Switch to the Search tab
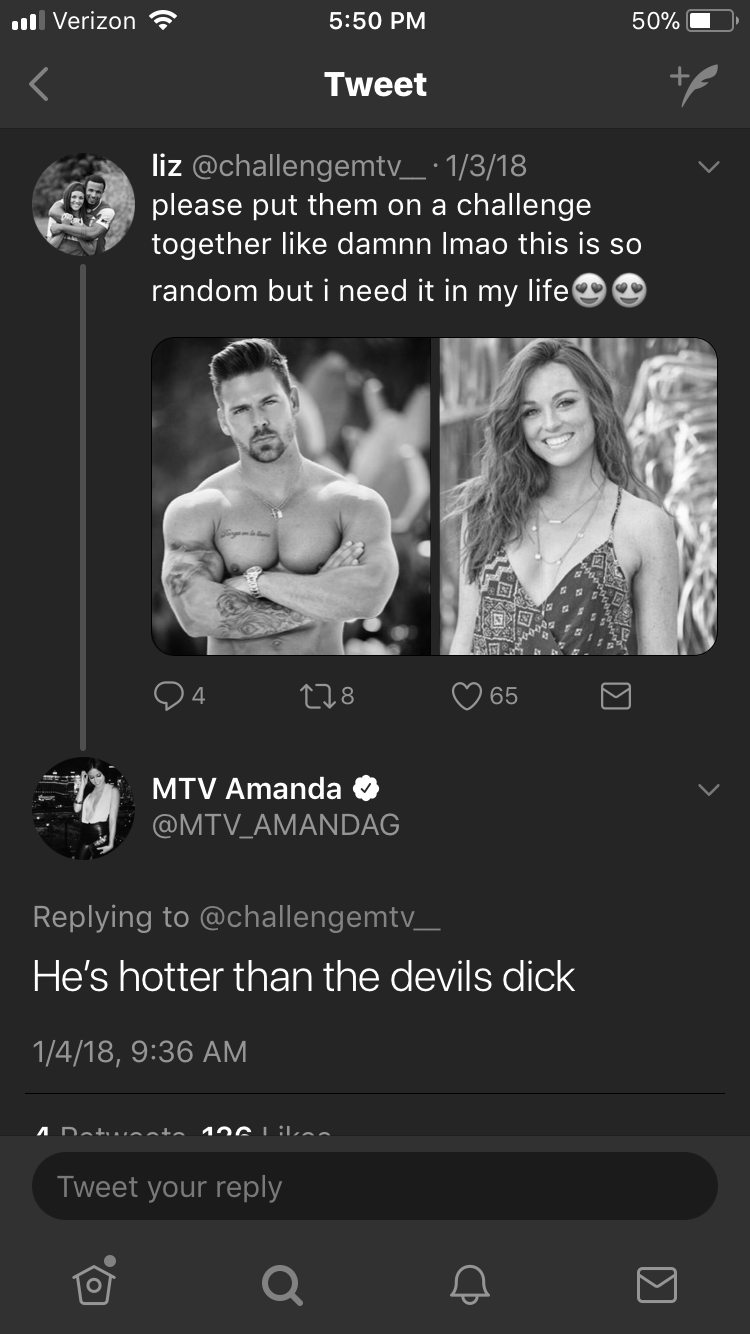 [281, 1283]
